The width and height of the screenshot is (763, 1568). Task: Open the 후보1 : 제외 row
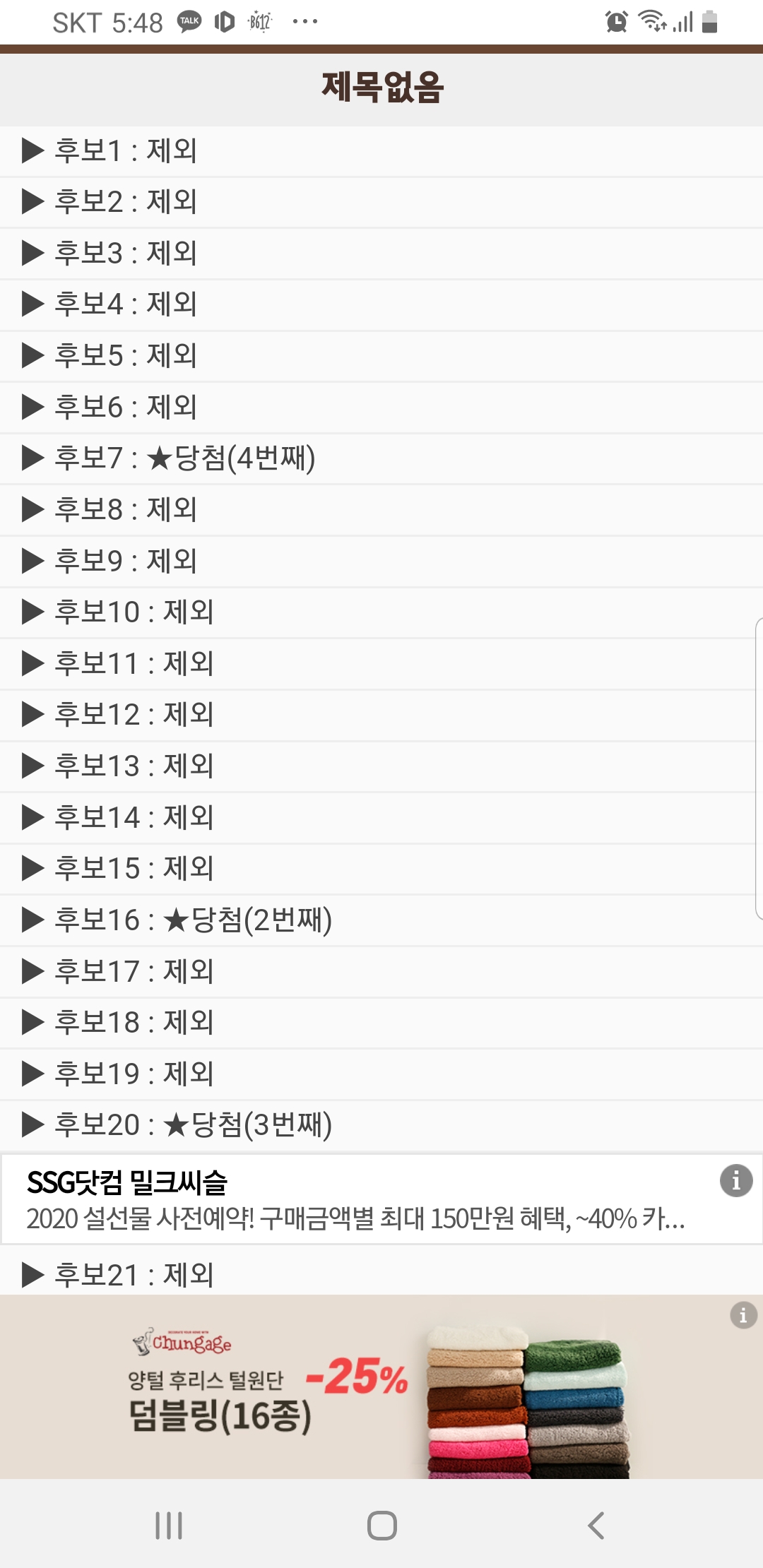[x=381, y=151]
